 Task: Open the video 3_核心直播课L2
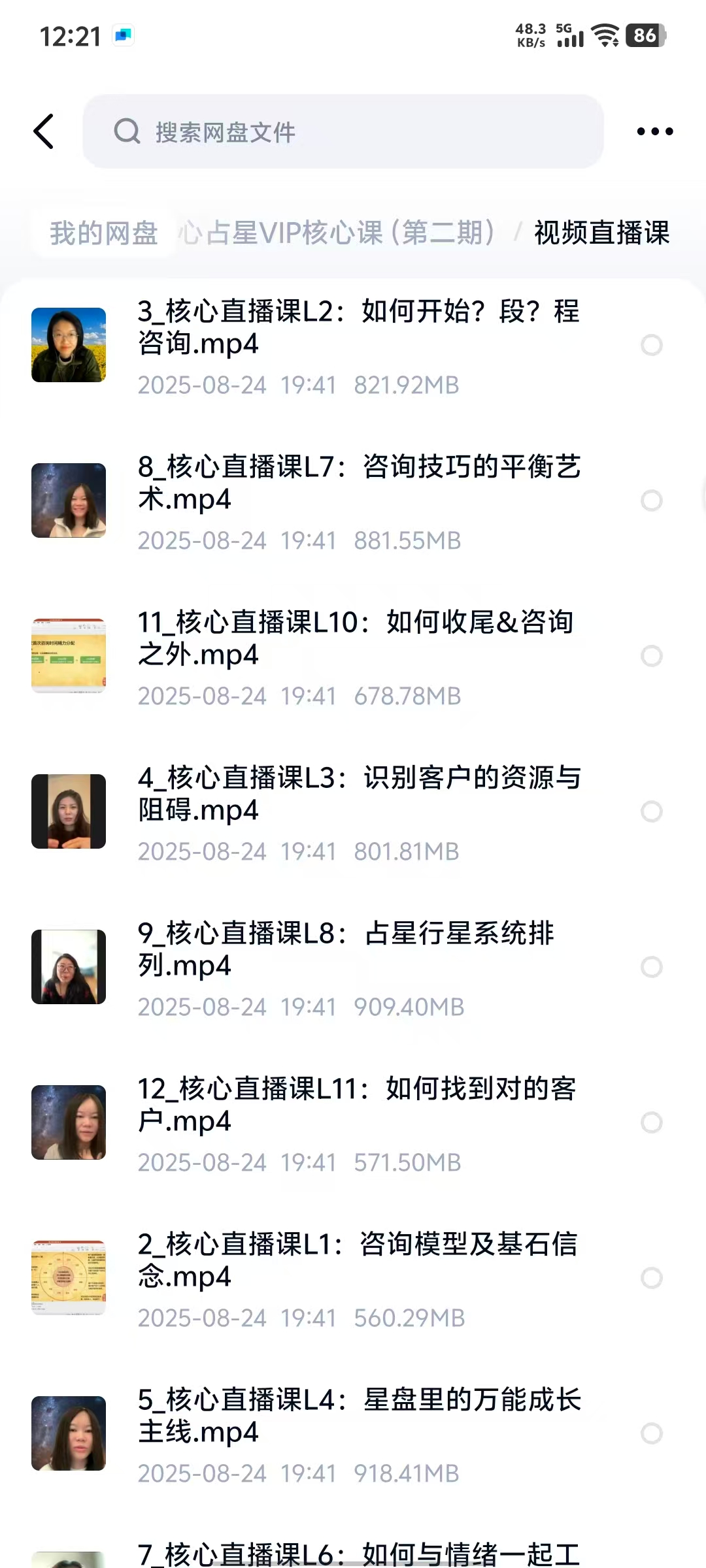click(x=358, y=327)
